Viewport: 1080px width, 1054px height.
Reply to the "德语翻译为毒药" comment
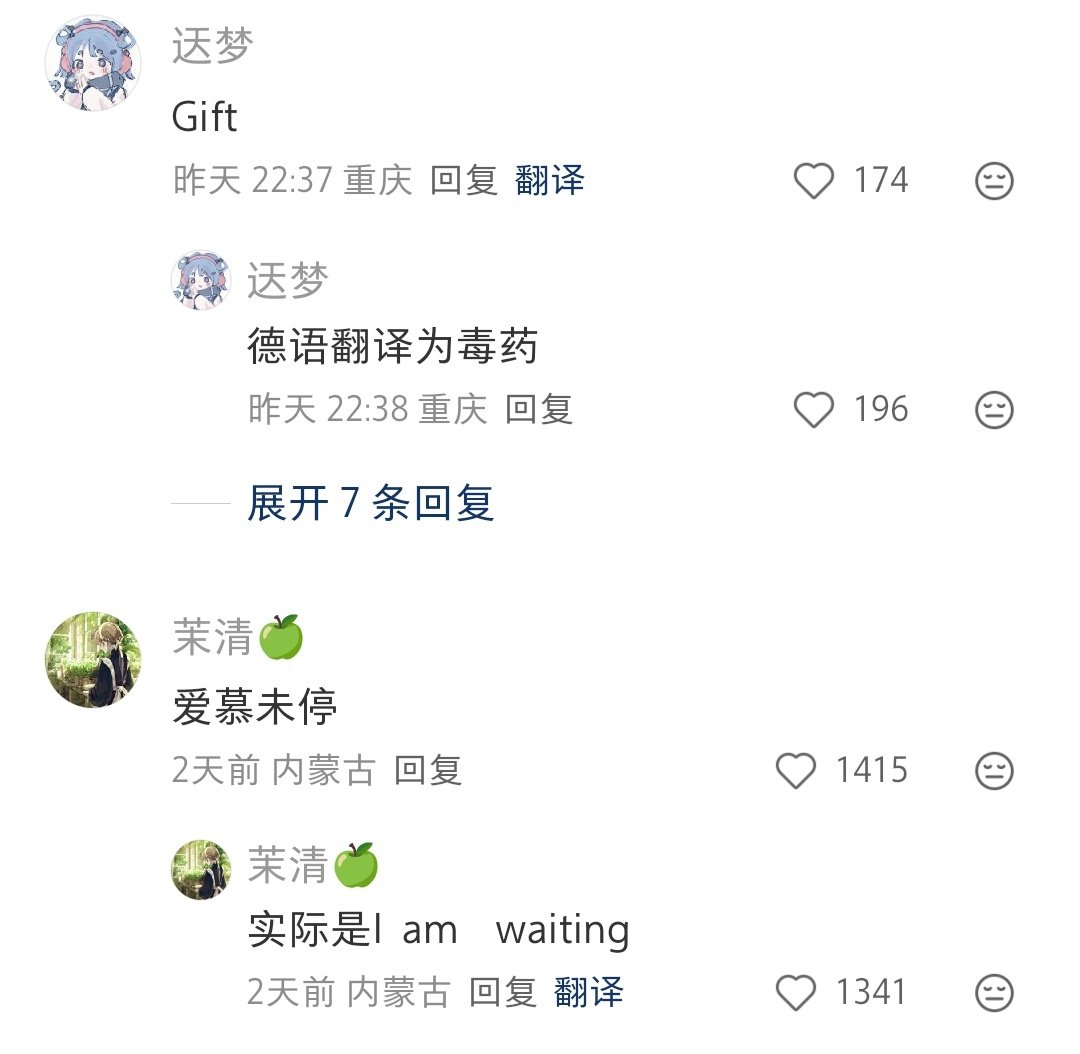[539, 410]
